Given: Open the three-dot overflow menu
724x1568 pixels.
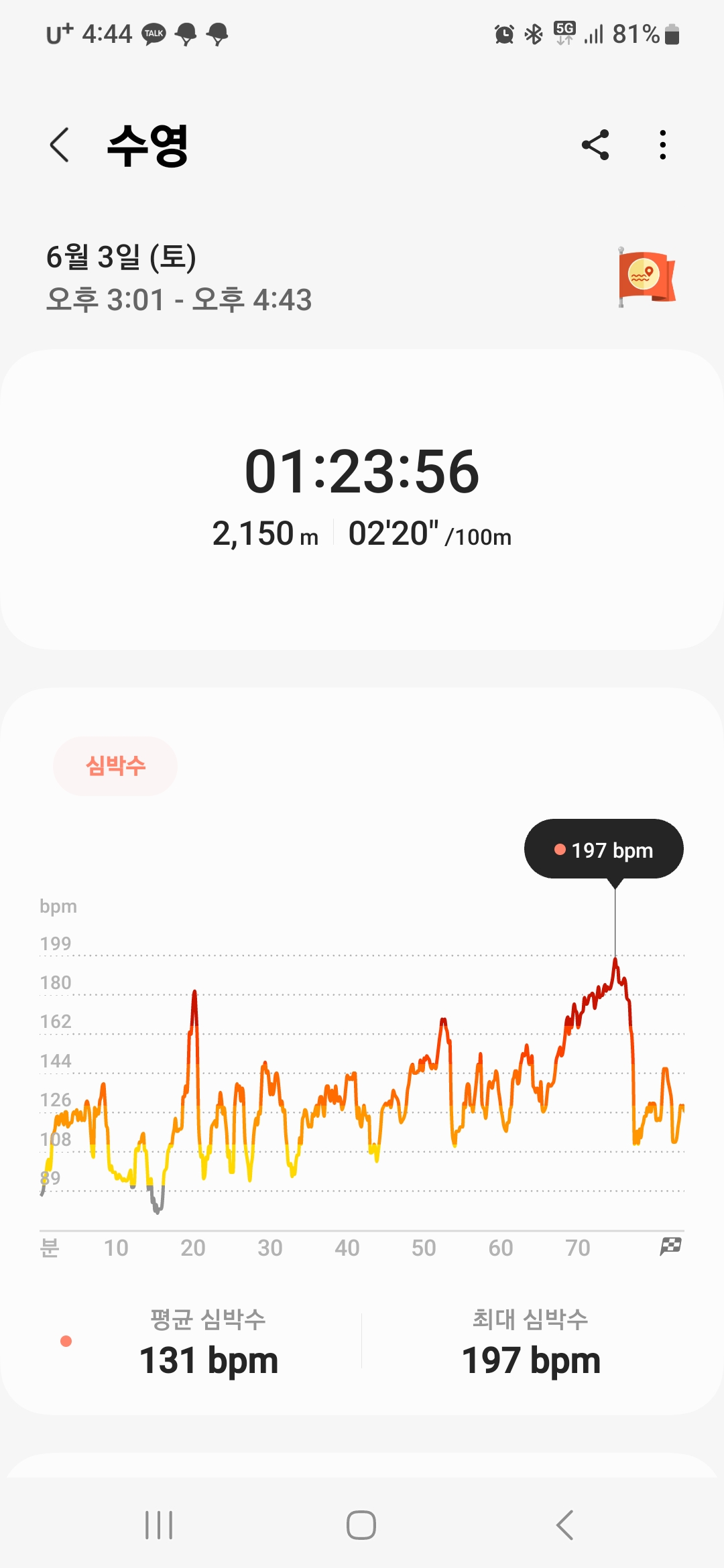Looking at the screenshot, I should (662, 145).
